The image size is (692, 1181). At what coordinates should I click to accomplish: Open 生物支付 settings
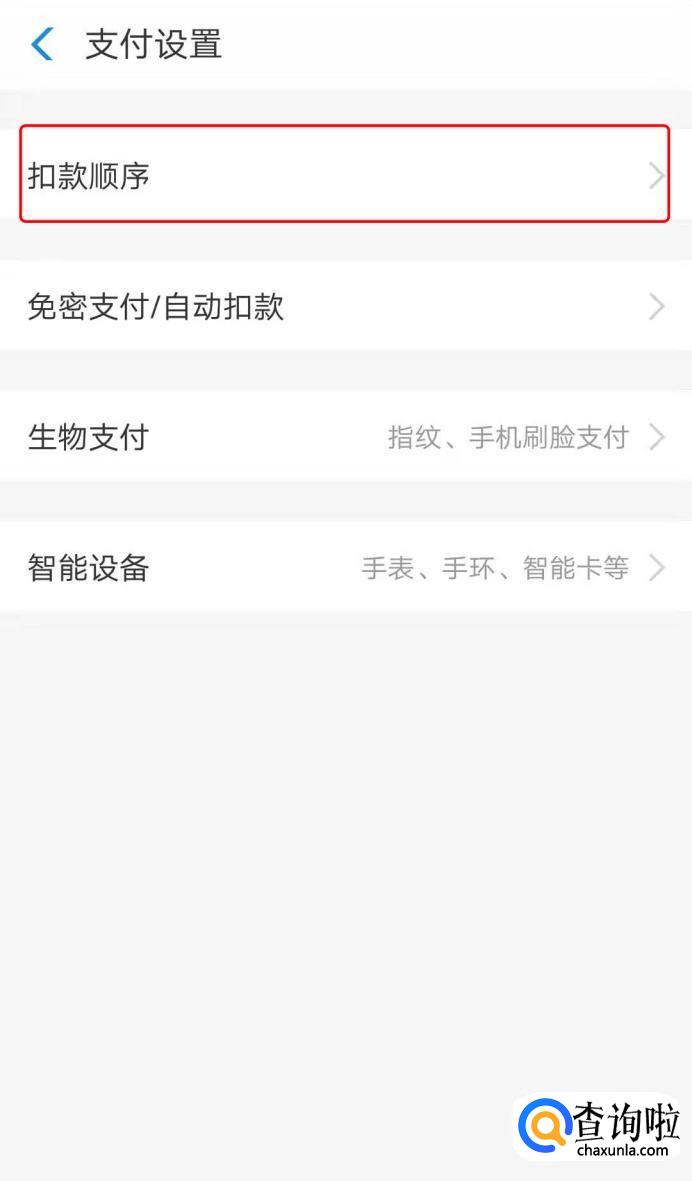tap(346, 437)
